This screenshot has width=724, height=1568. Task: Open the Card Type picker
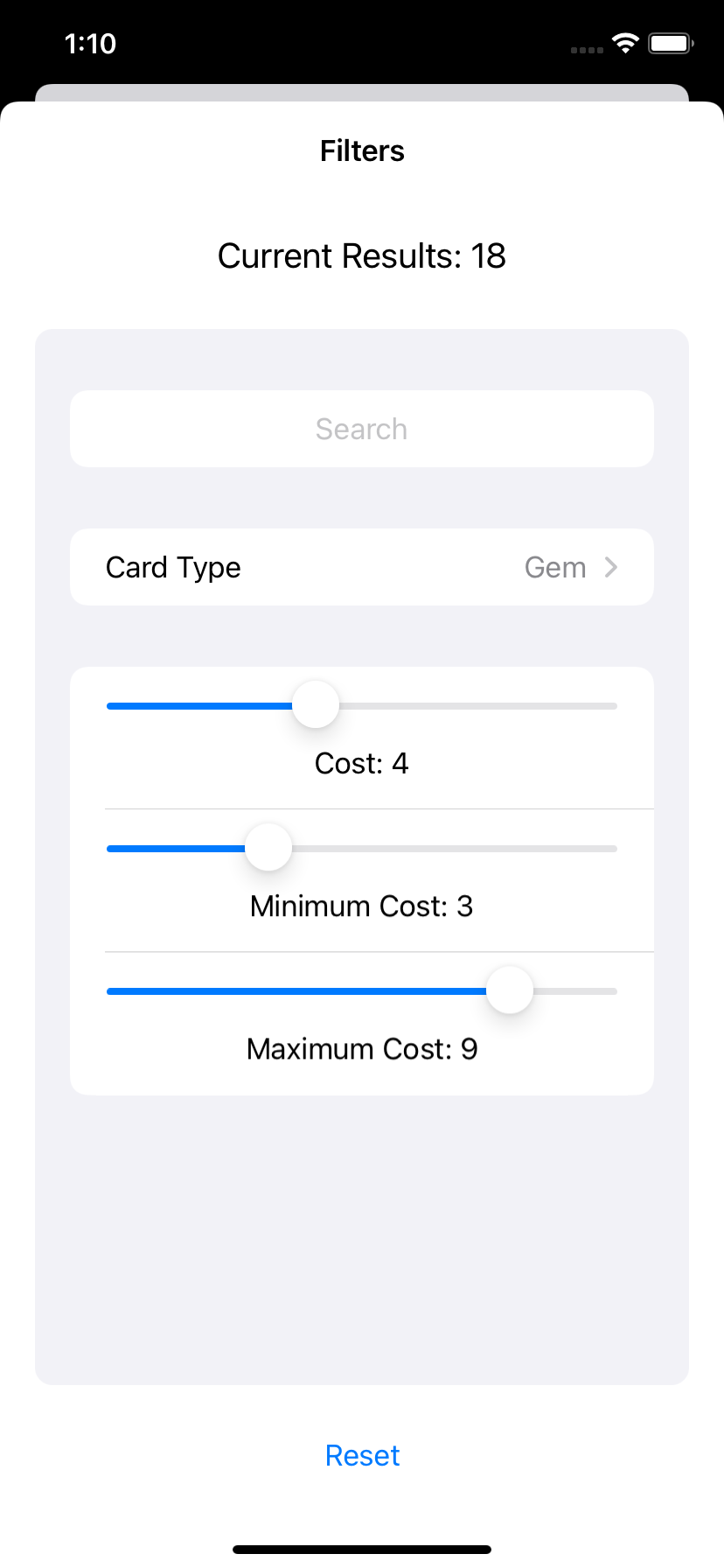[x=362, y=567]
